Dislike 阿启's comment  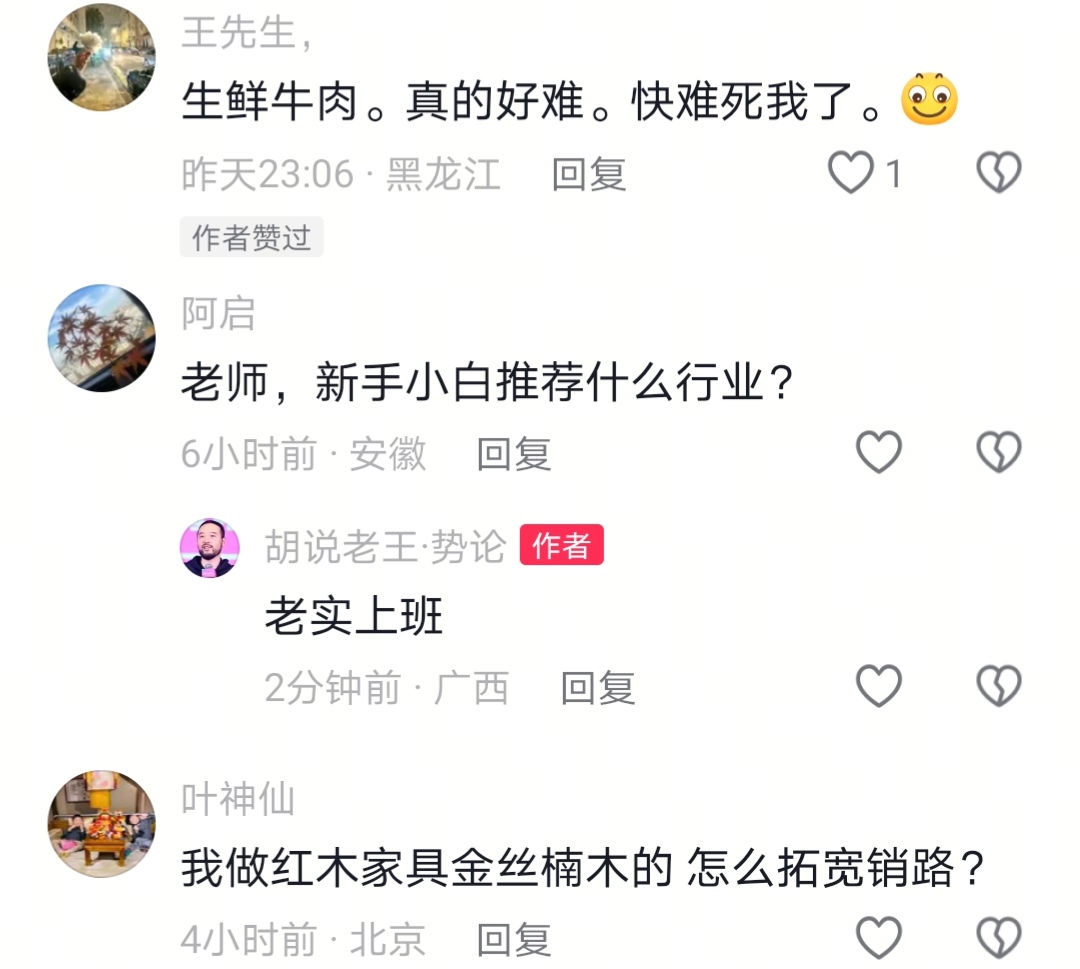point(998,453)
